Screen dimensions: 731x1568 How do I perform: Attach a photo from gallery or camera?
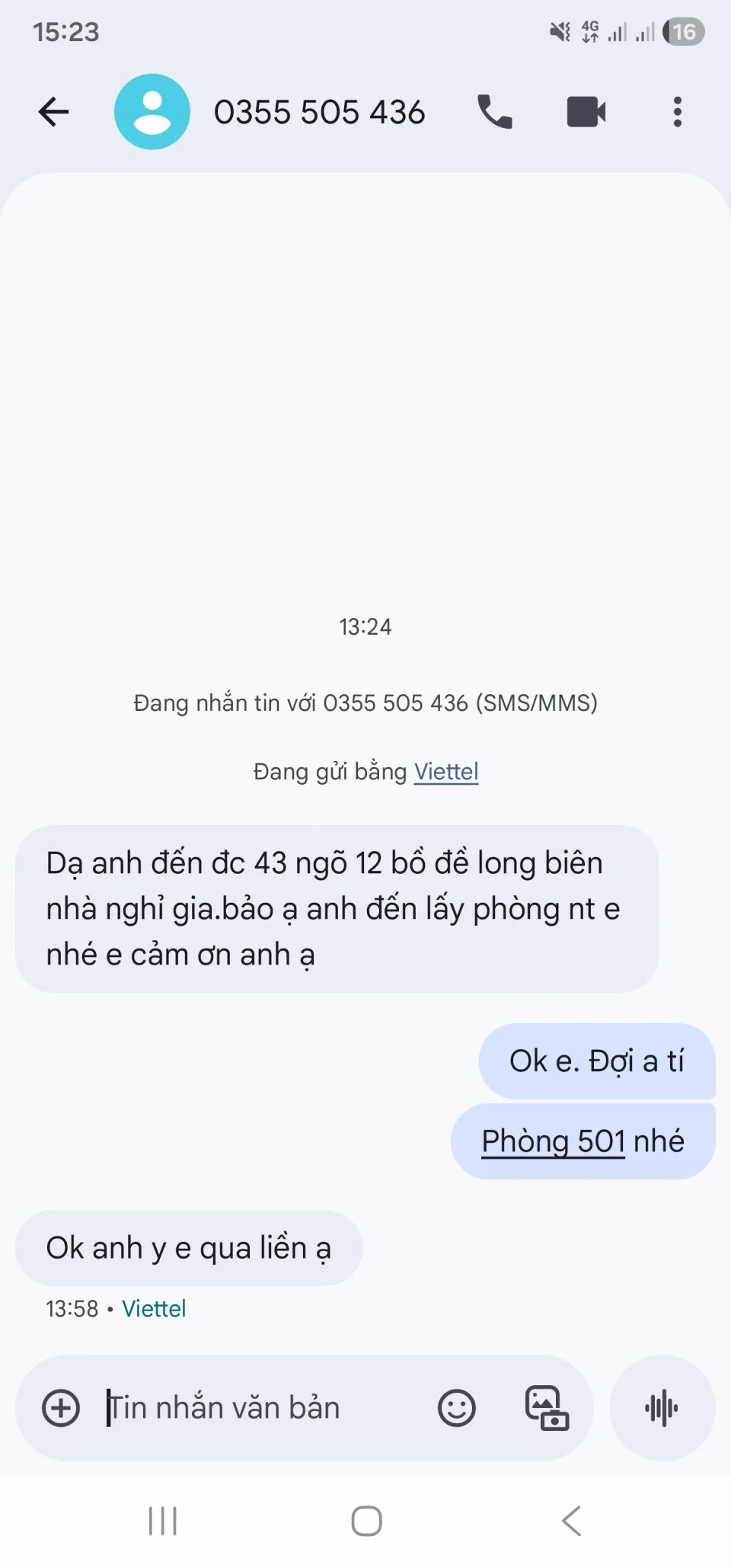pos(547,1407)
